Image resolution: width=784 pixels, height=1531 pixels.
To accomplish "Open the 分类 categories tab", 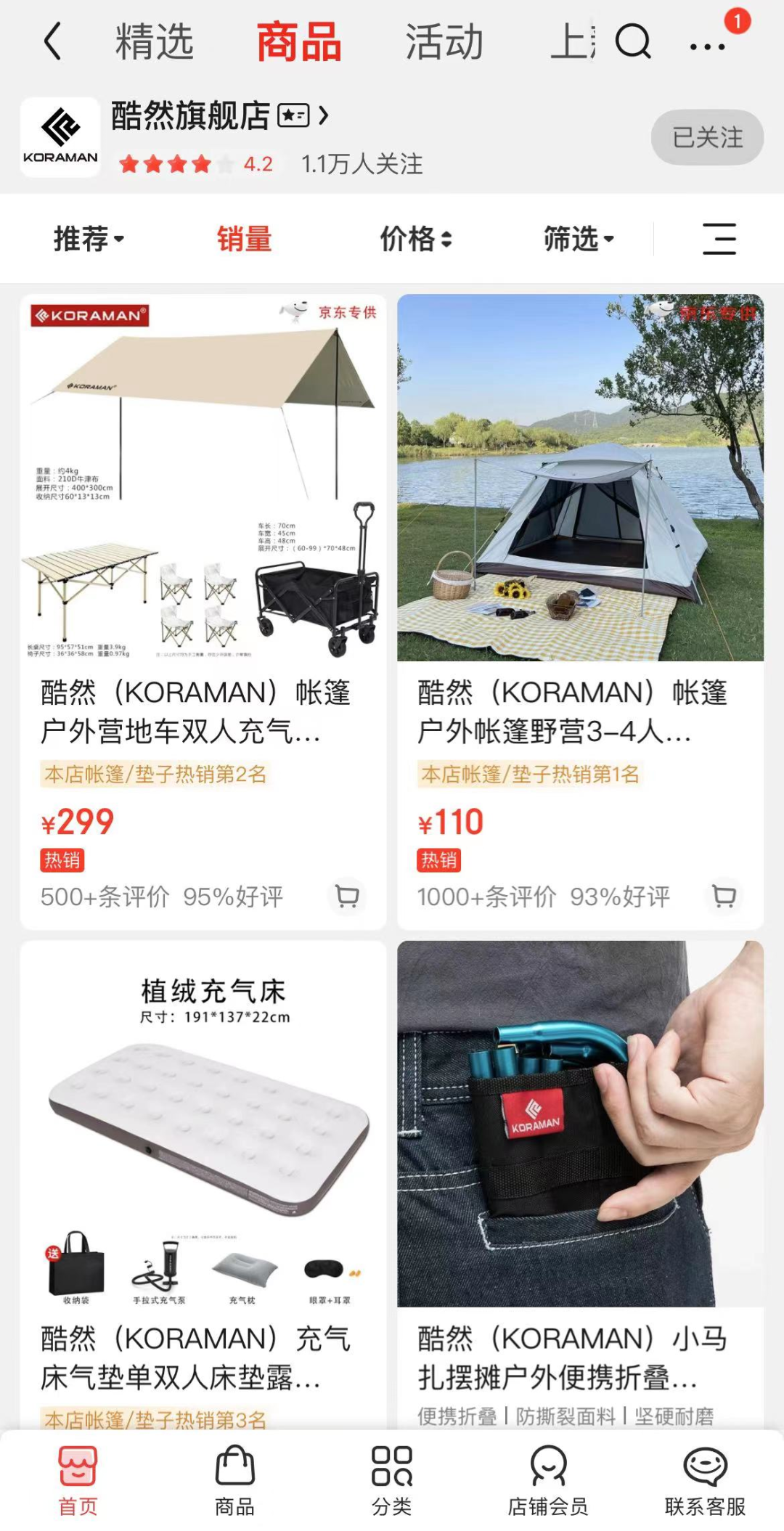I will (391, 1479).
